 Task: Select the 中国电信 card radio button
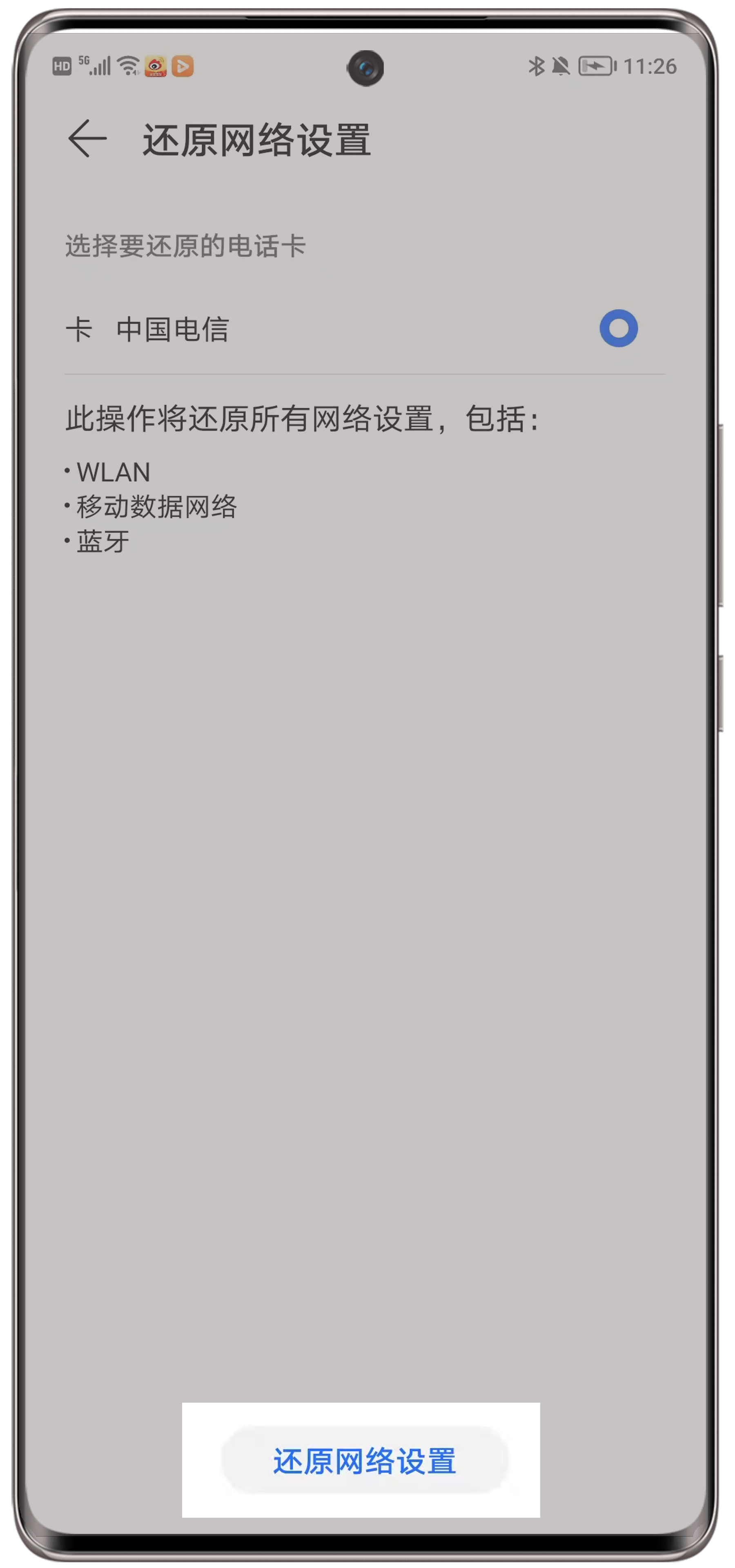(618, 329)
